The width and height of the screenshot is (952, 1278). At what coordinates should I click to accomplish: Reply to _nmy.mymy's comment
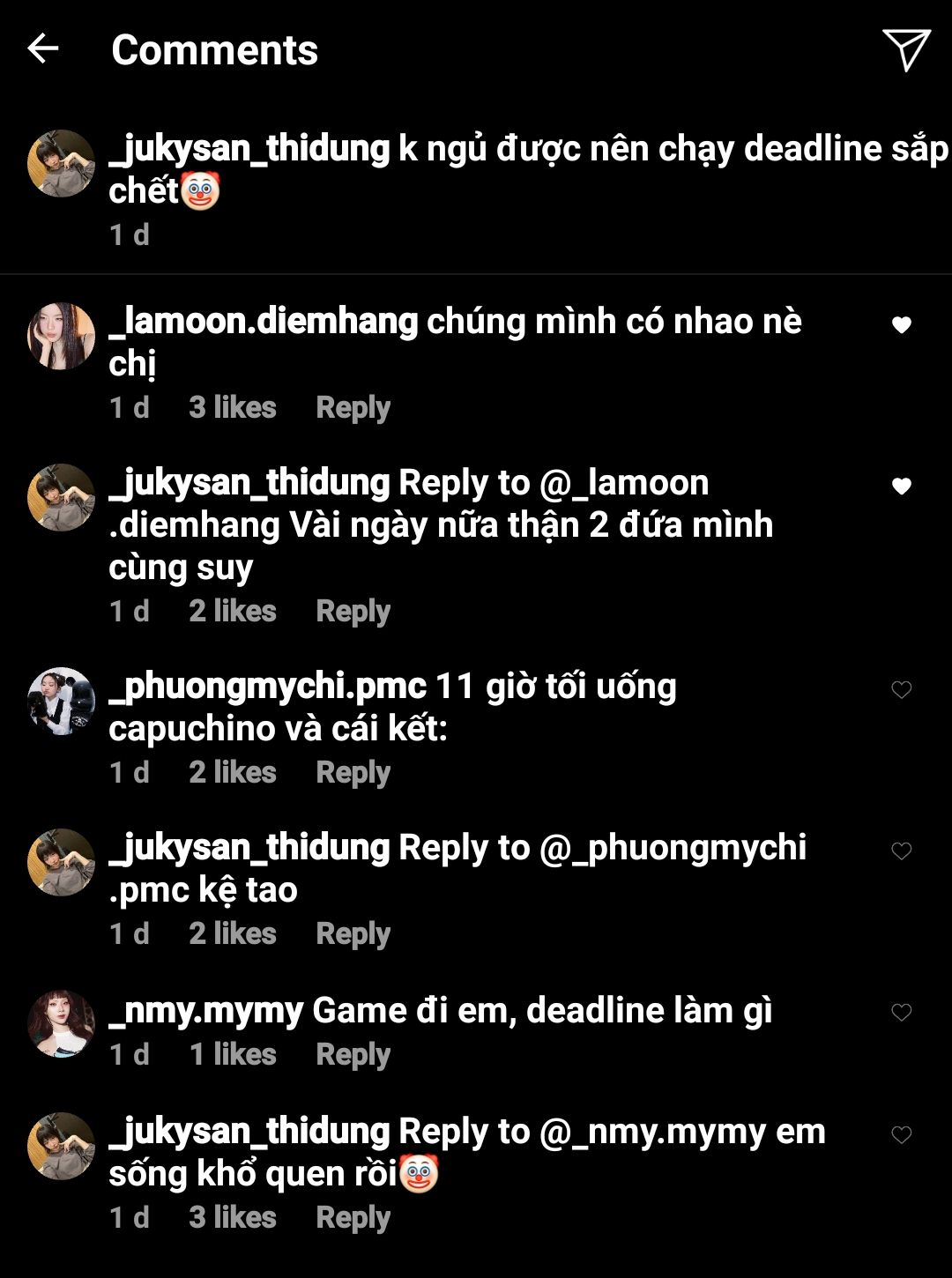(353, 1055)
